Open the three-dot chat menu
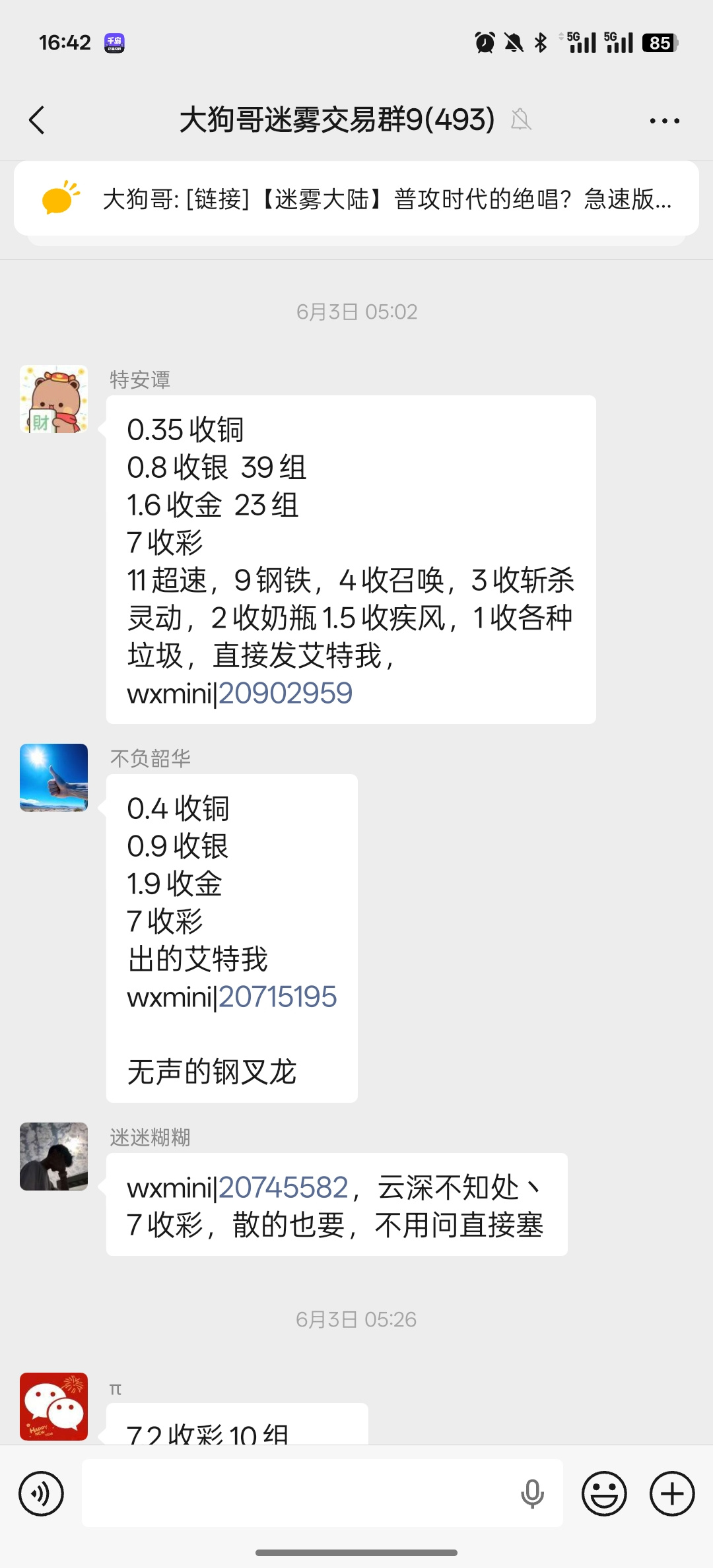 664,121
